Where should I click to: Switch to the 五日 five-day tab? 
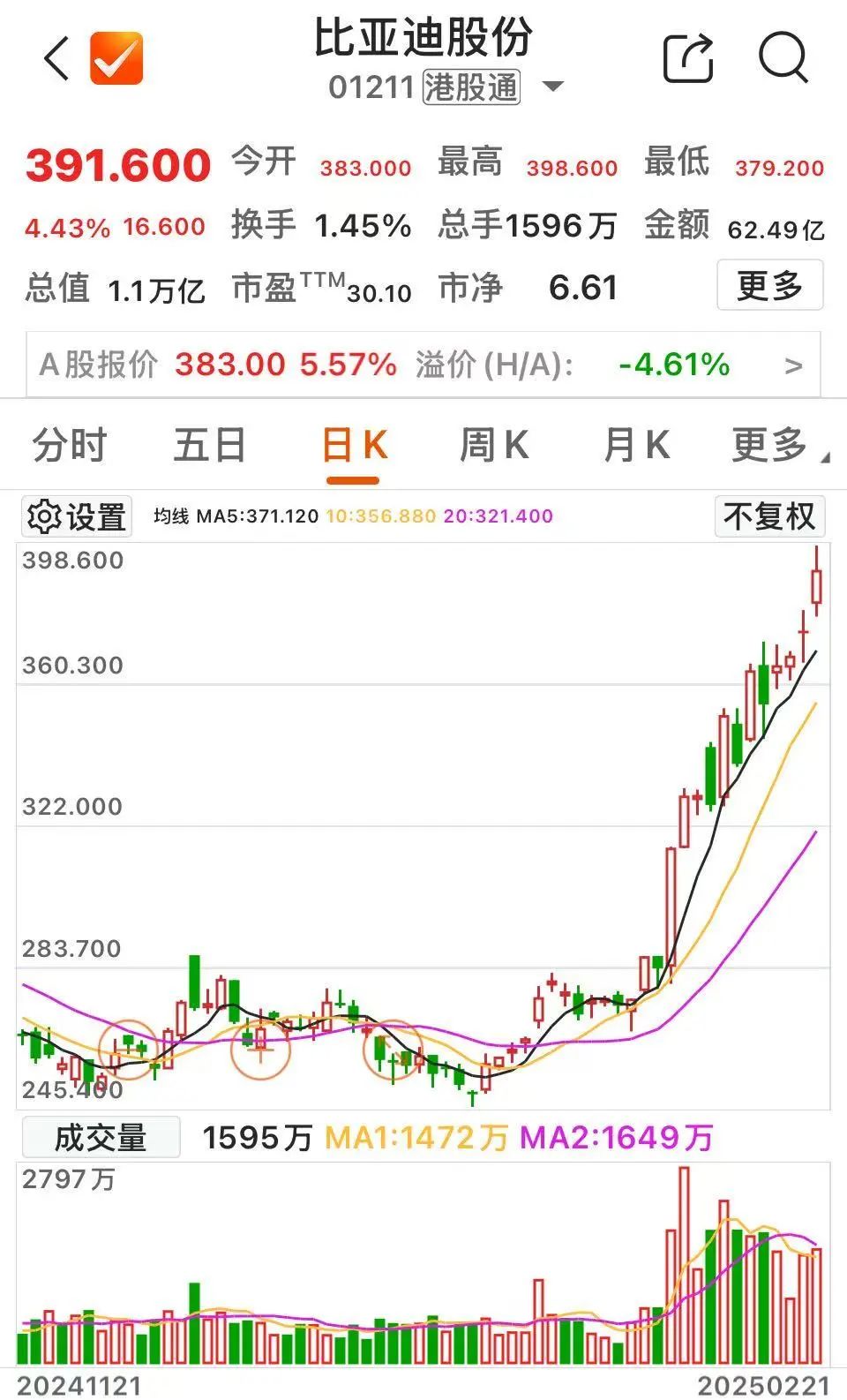coord(209,445)
